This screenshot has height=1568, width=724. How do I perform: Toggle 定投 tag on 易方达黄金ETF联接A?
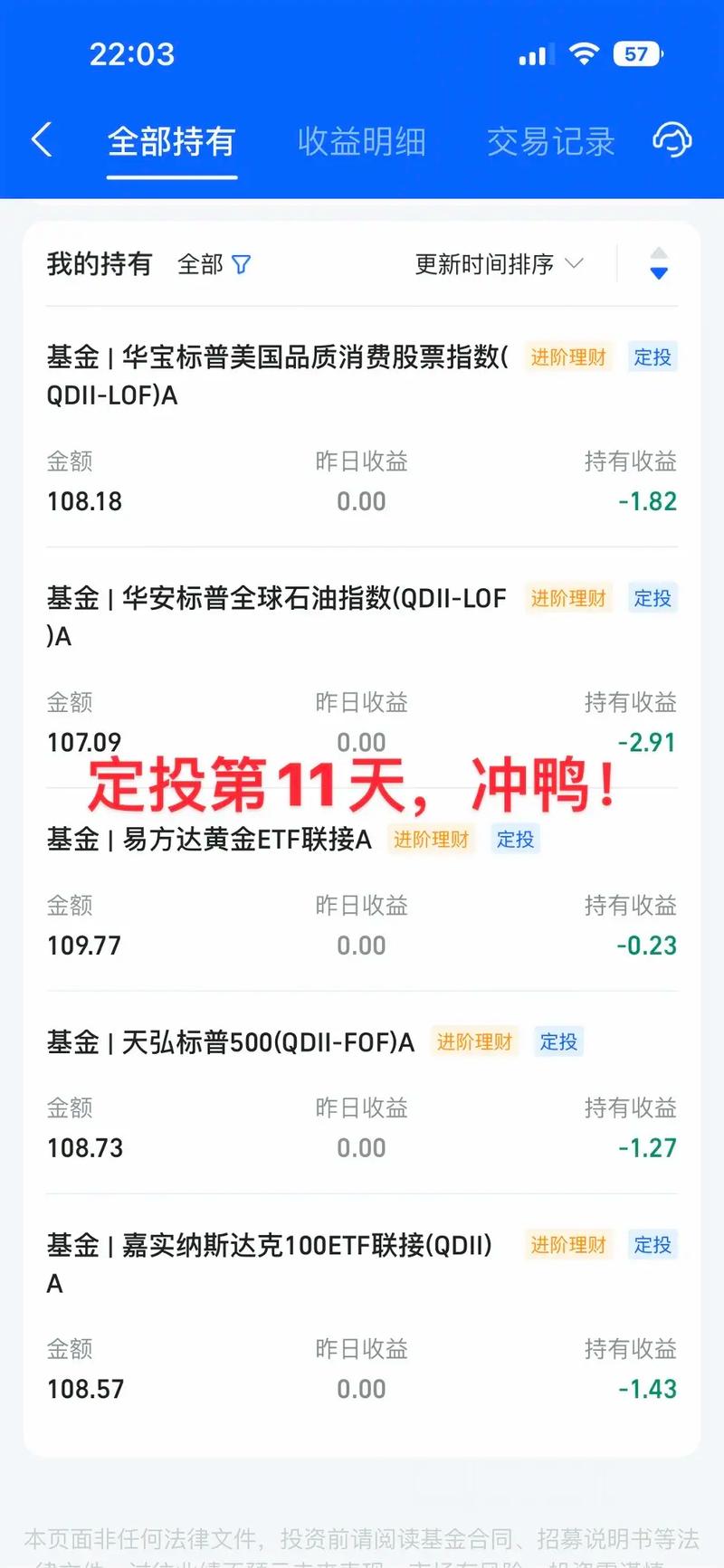514,840
